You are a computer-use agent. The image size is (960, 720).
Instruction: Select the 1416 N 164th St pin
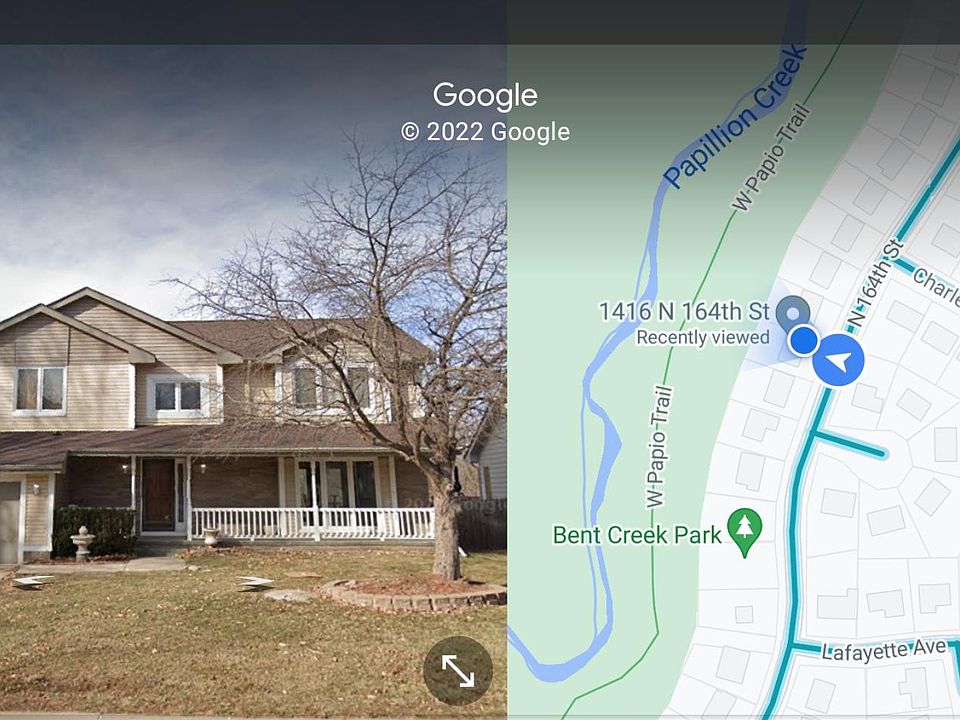[x=794, y=311]
